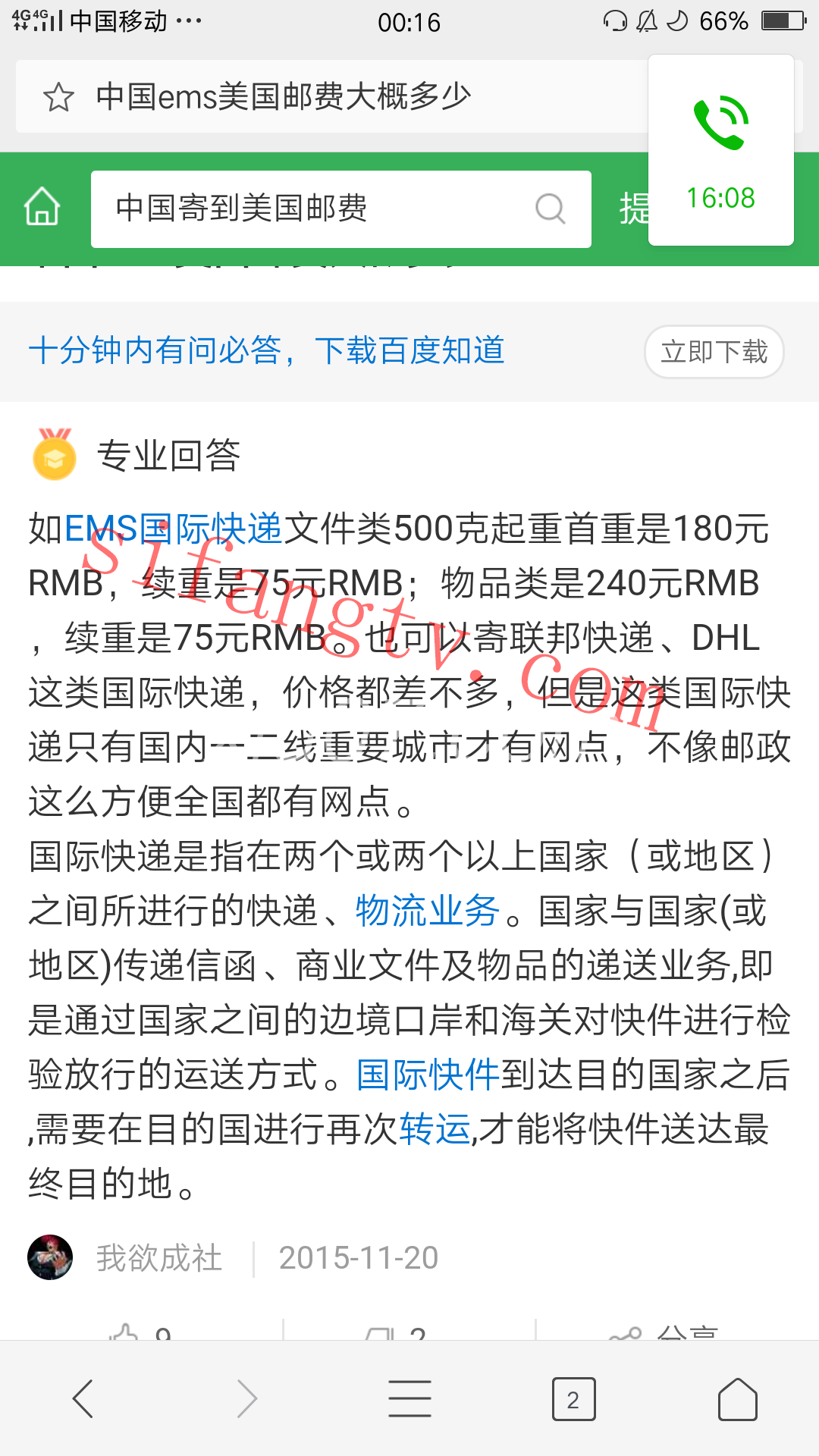Tap the browser address bar title
819x1456 pixels.
284,97
